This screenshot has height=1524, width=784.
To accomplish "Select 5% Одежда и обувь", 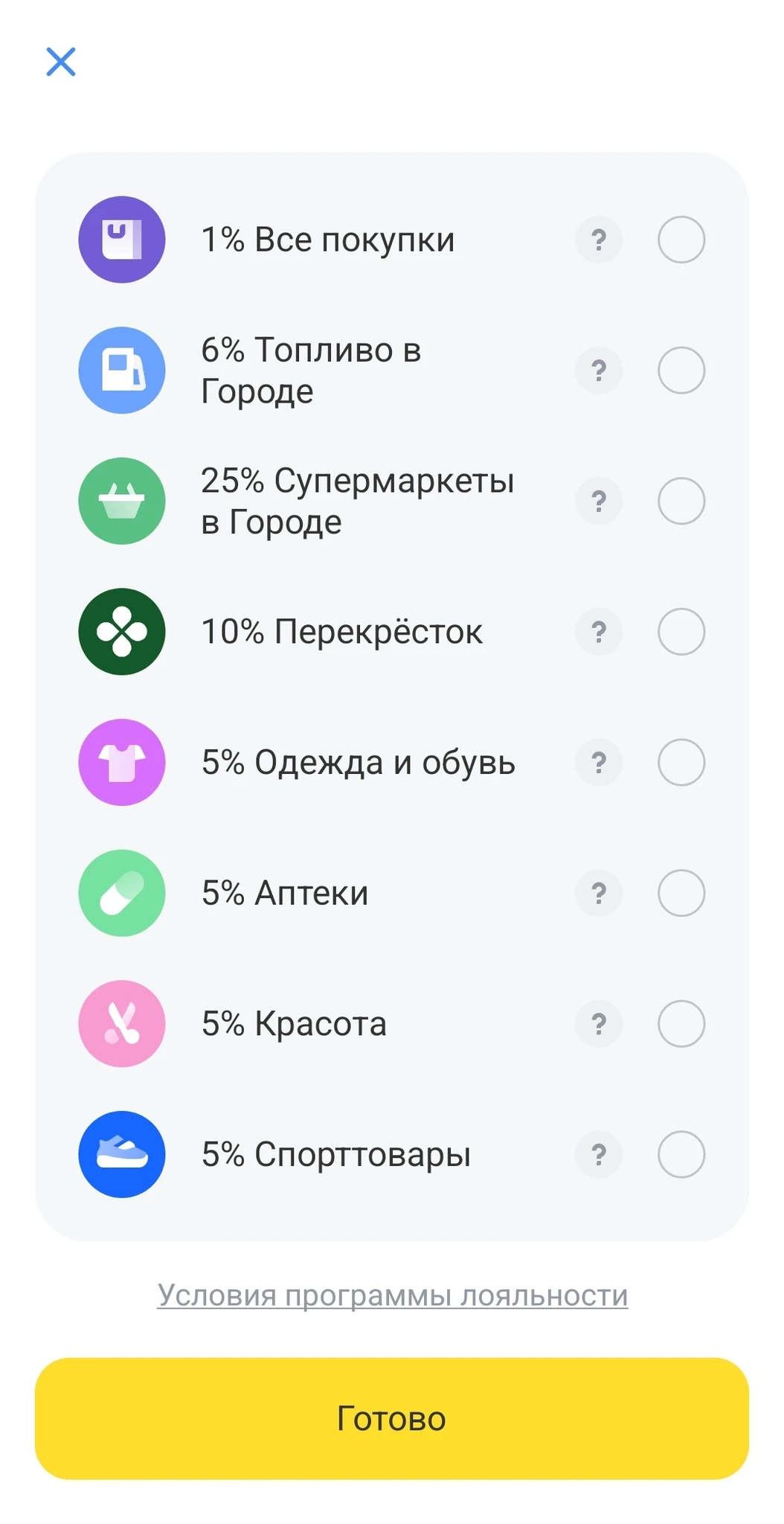I will [x=681, y=762].
